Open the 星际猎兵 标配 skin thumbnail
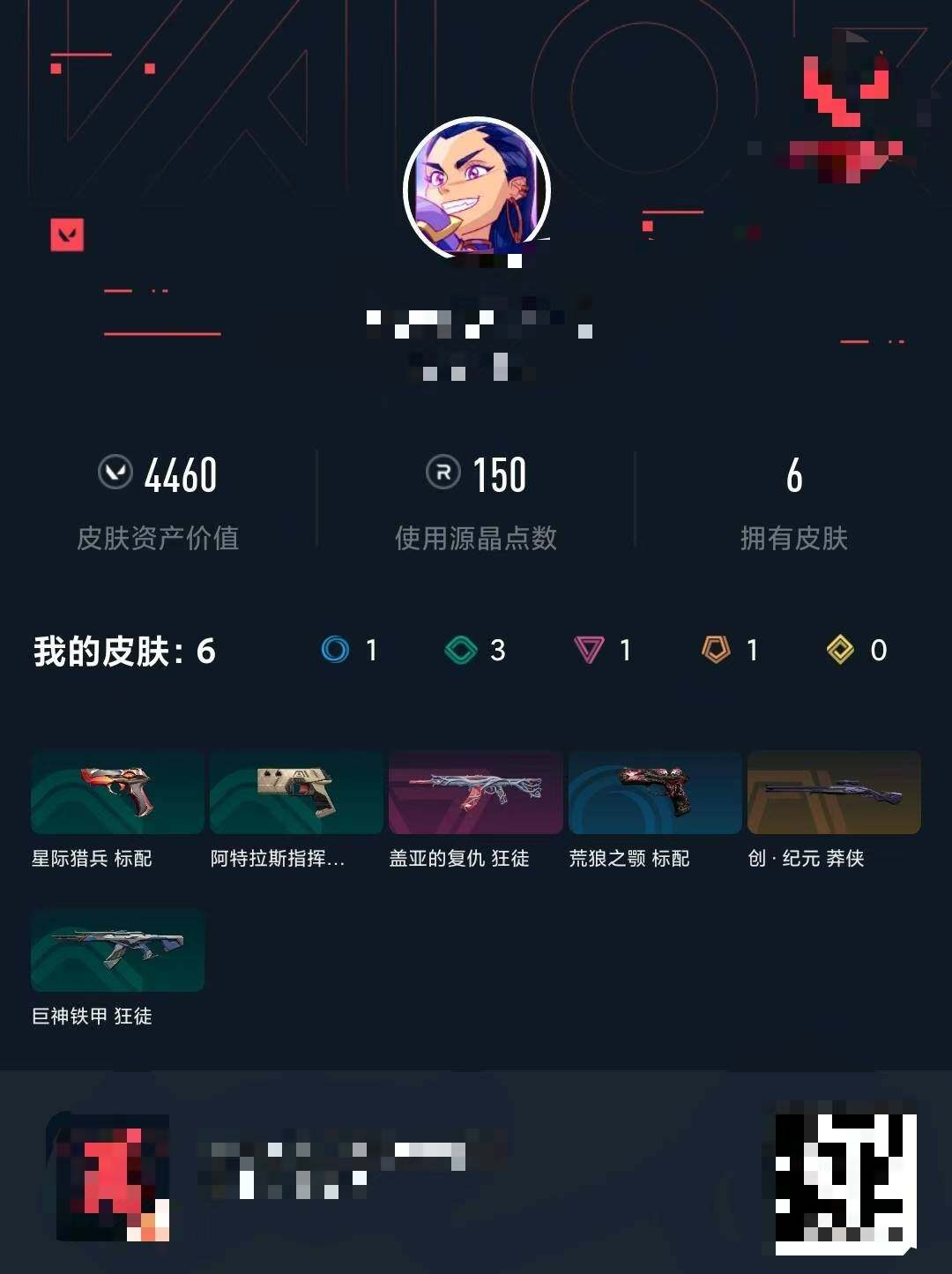The width and height of the screenshot is (952, 1274). click(x=117, y=792)
